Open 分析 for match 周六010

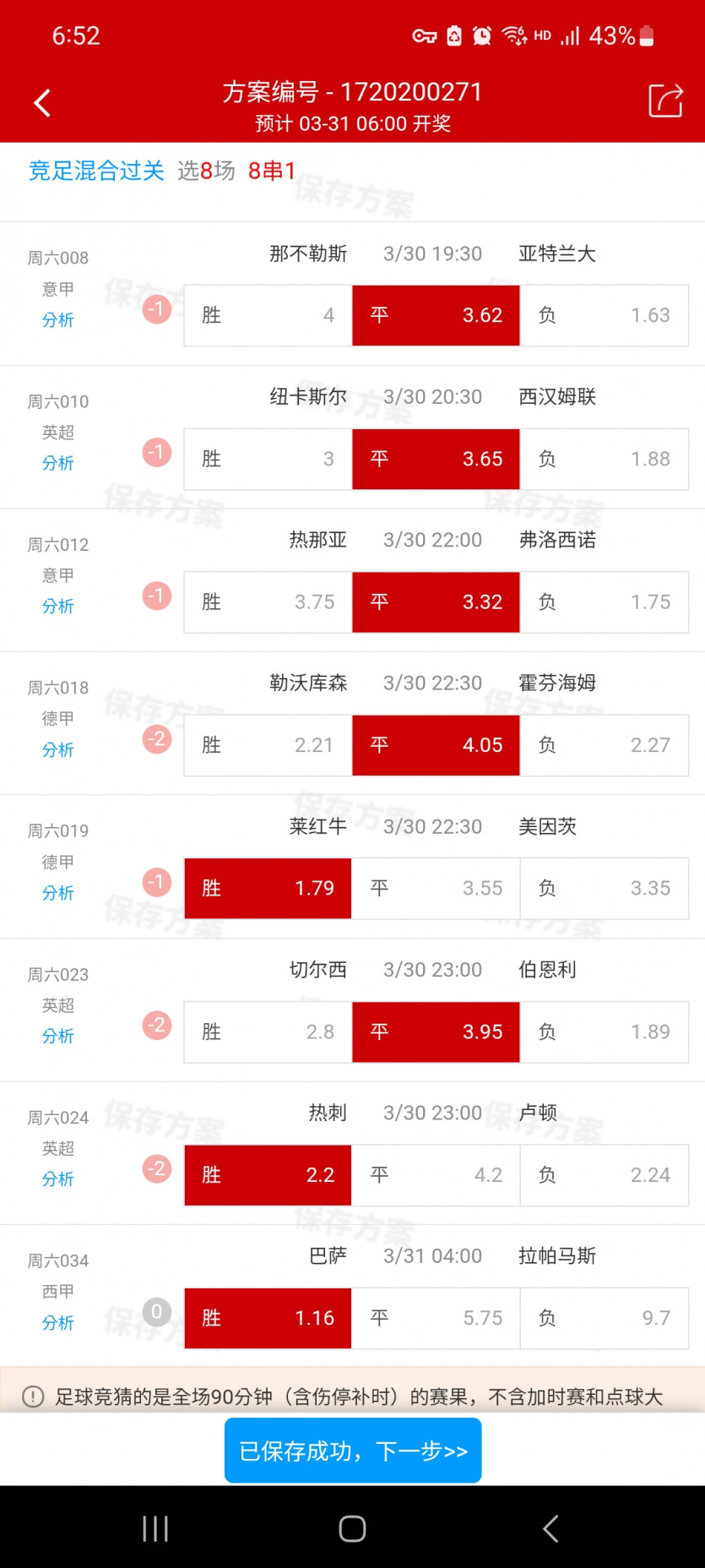coord(58,463)
